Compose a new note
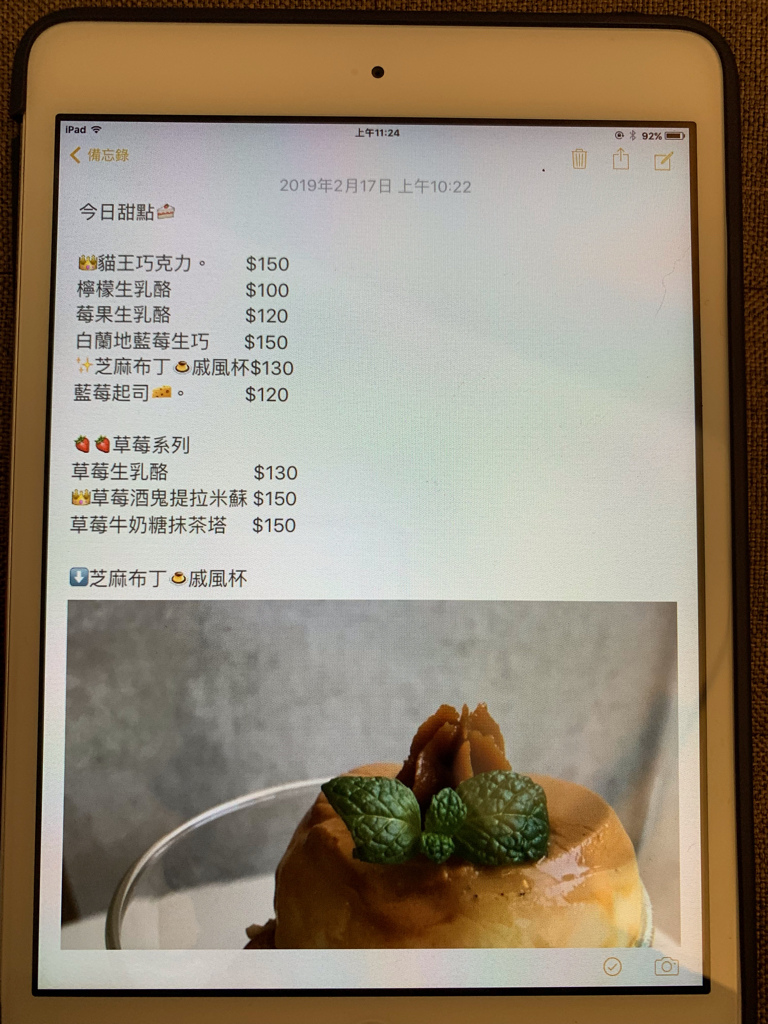Image resolution: width=768 pixels, height=1024 pixels. click(664, 160)
